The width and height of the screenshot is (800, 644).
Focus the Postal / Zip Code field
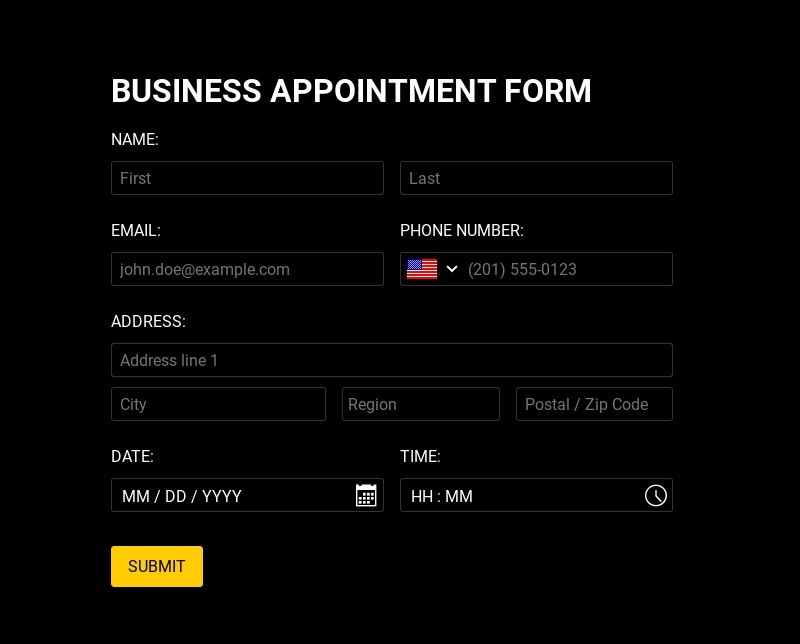[594, 404]
